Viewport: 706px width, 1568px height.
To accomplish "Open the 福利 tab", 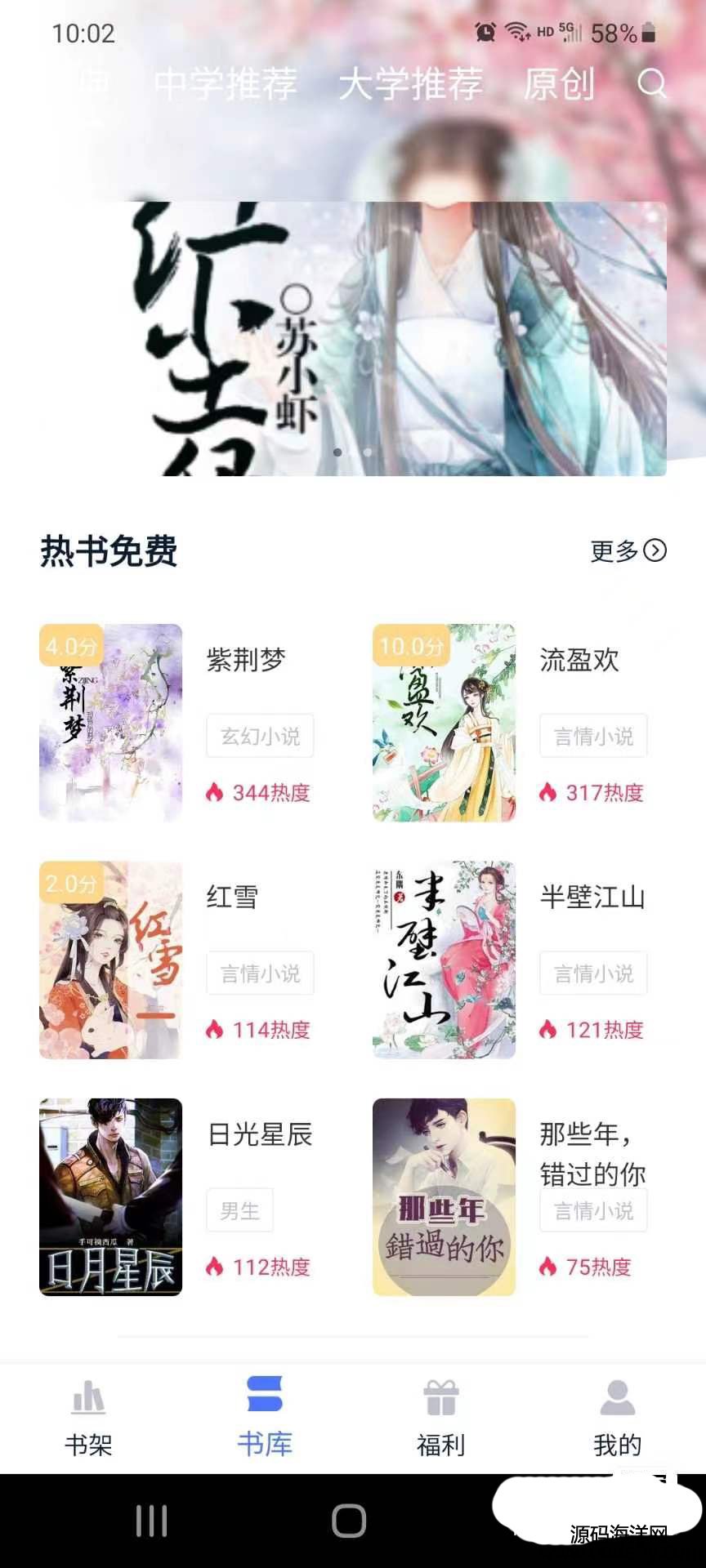I will click(441, 1417).
